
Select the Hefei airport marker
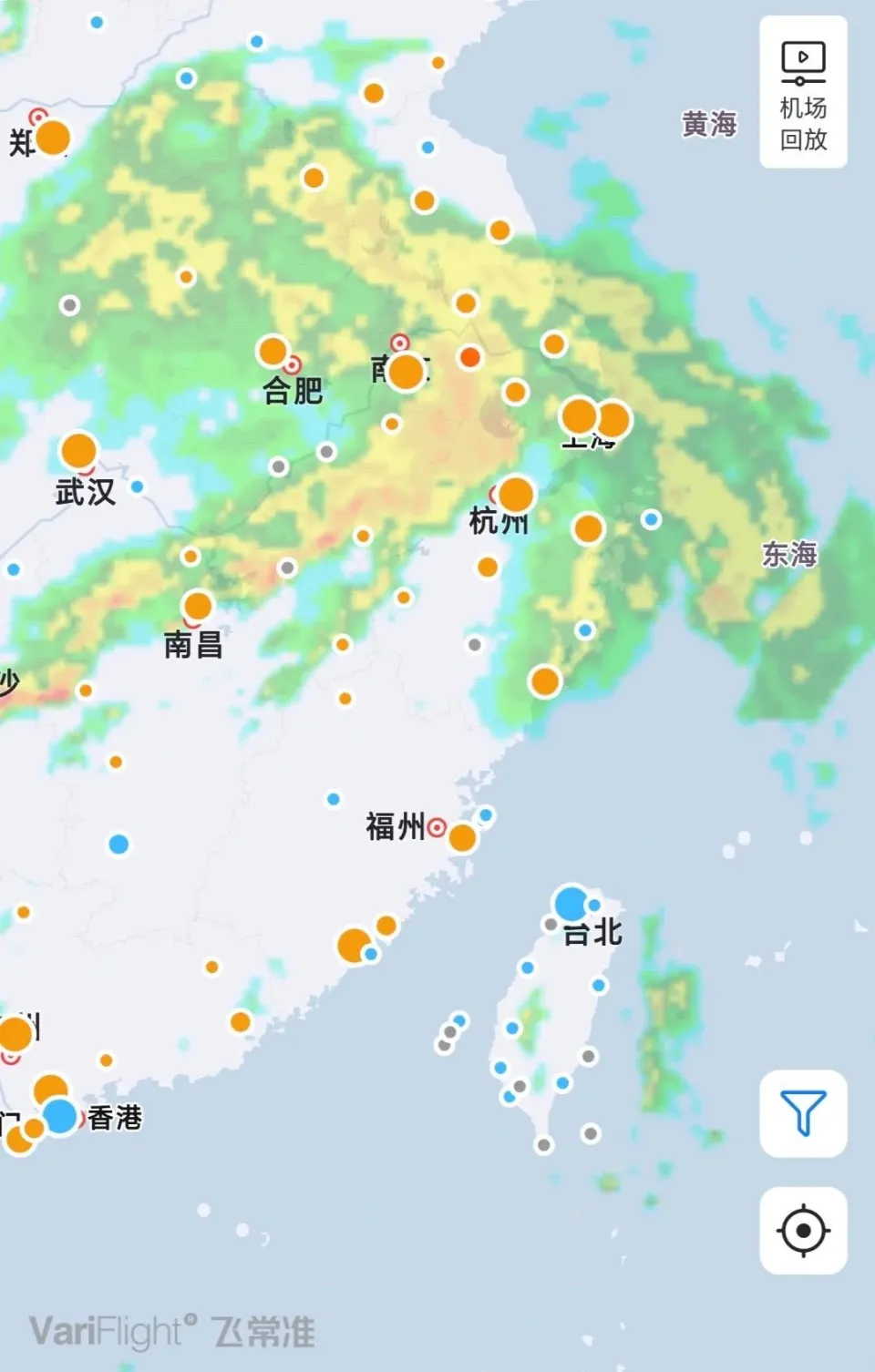[271, 351]
